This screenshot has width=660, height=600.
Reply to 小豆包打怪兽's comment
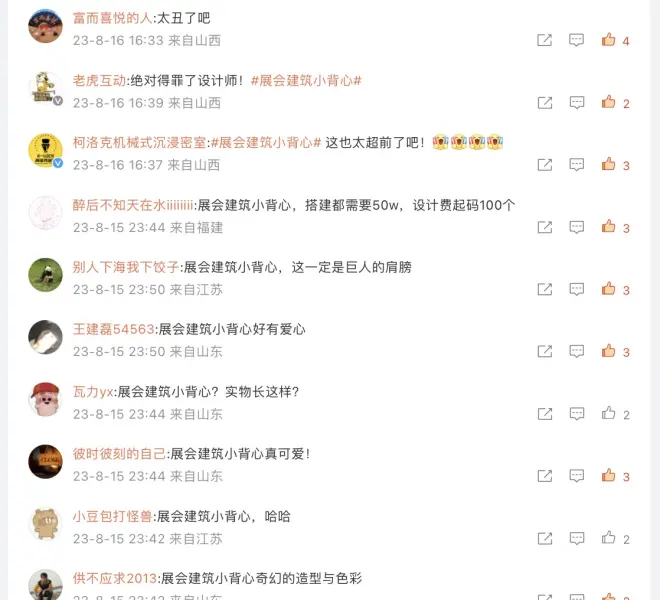577,538
